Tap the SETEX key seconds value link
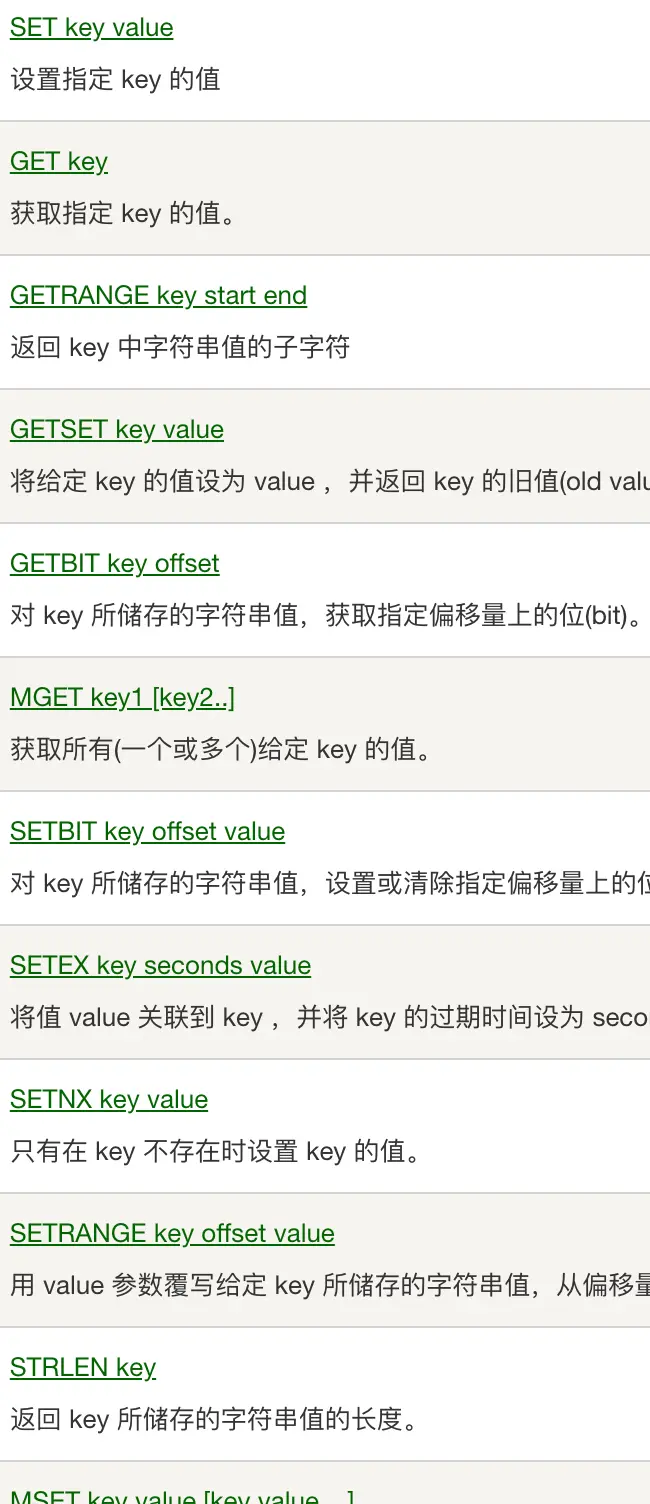650x1504 pixels. click(160, 965)
